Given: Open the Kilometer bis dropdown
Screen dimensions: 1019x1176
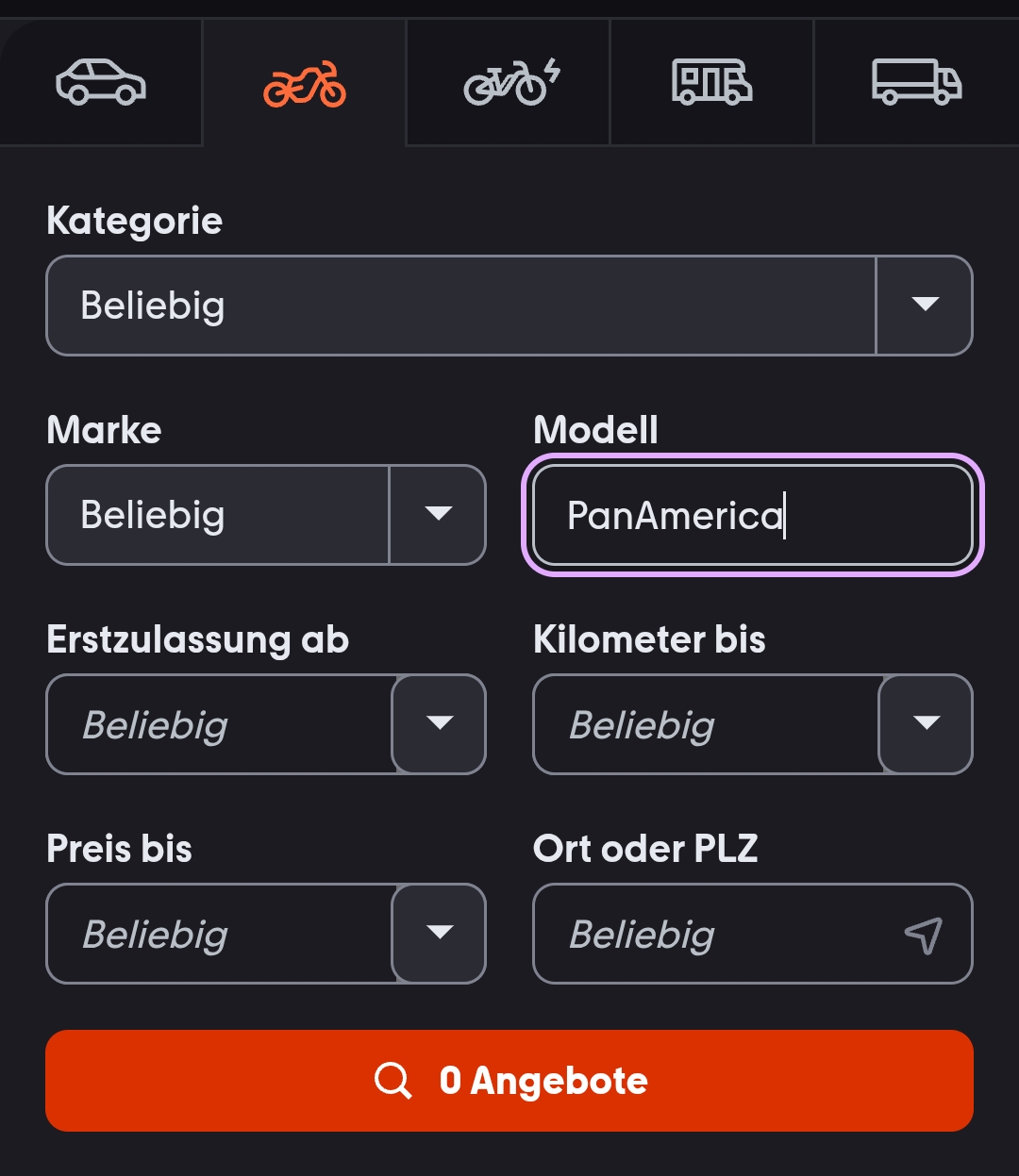Looking at the screenshot, I should tap(753, 724).
